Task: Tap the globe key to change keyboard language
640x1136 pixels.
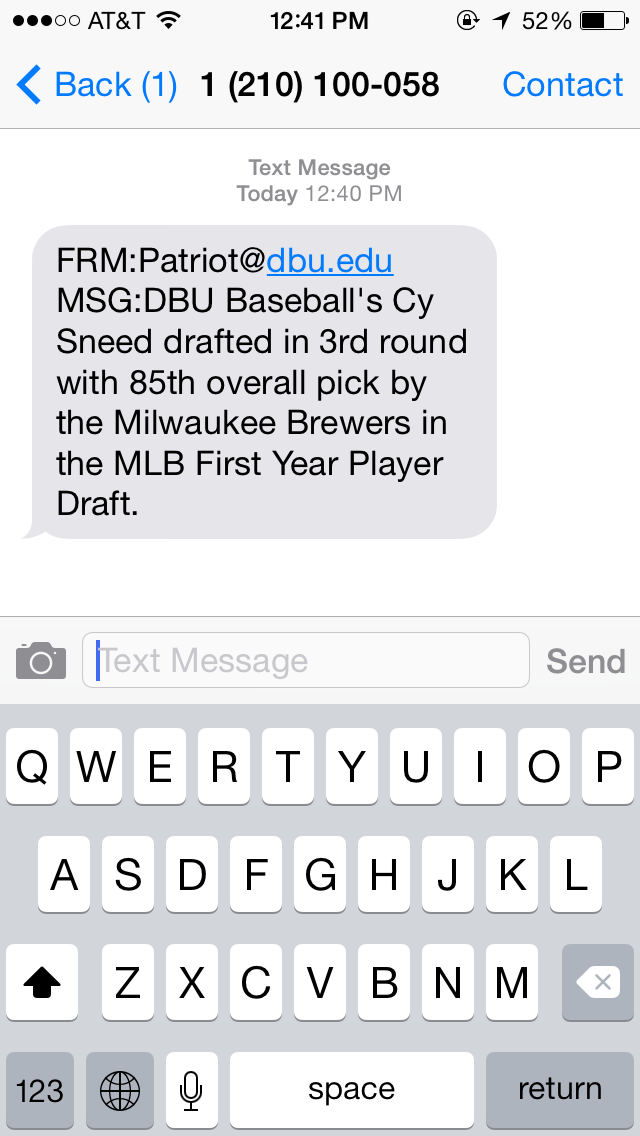Action: click(120, 1090)
